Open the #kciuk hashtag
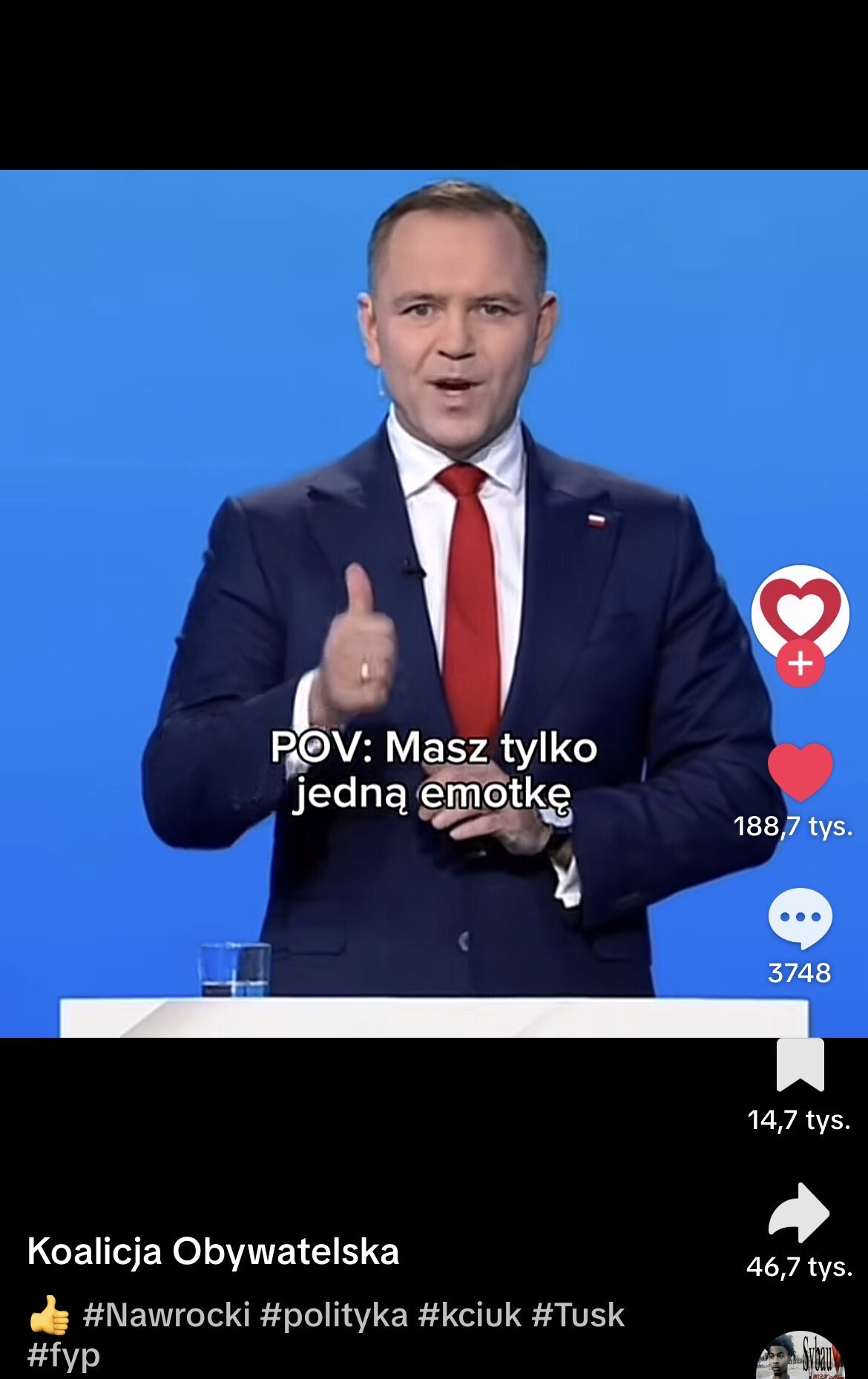868x1379 pixels. (470, 1315)
